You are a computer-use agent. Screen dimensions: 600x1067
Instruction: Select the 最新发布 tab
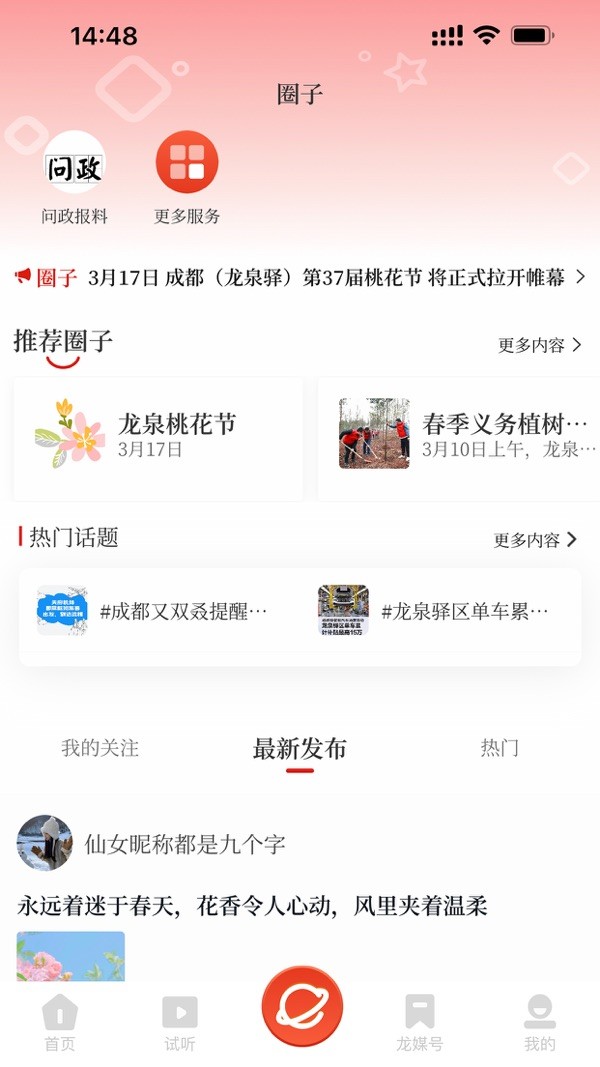click(x=300, y=749)
